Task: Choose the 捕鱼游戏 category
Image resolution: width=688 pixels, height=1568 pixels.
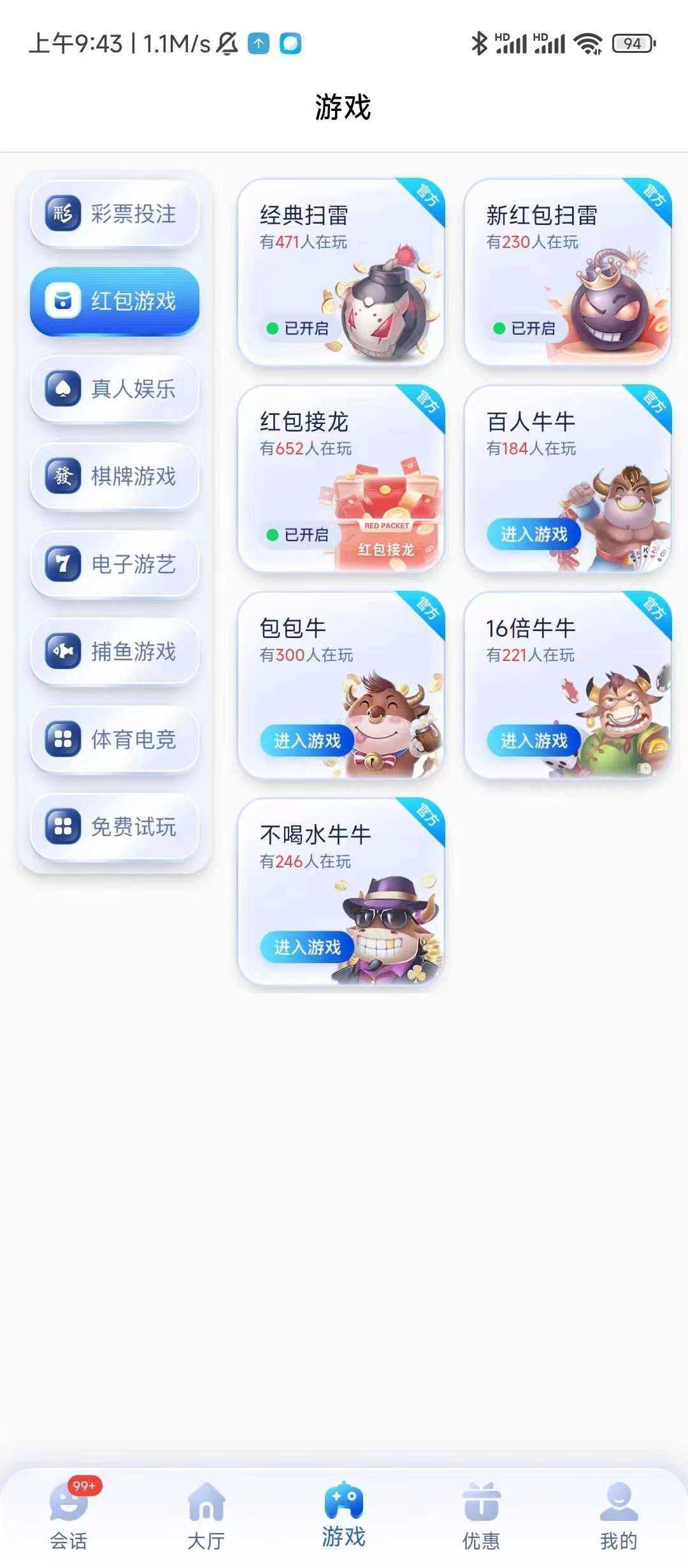Action: point(115,651)
